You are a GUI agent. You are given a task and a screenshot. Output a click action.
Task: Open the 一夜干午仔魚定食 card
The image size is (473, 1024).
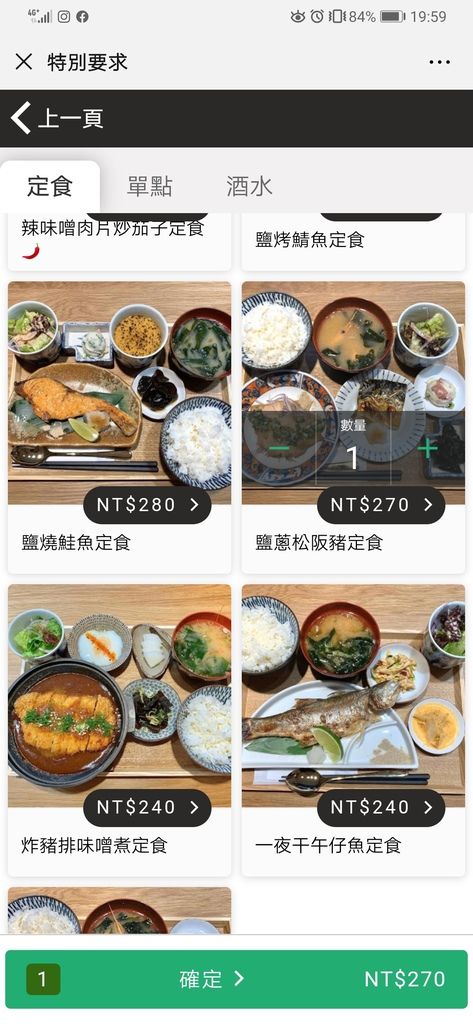[353, 730]
